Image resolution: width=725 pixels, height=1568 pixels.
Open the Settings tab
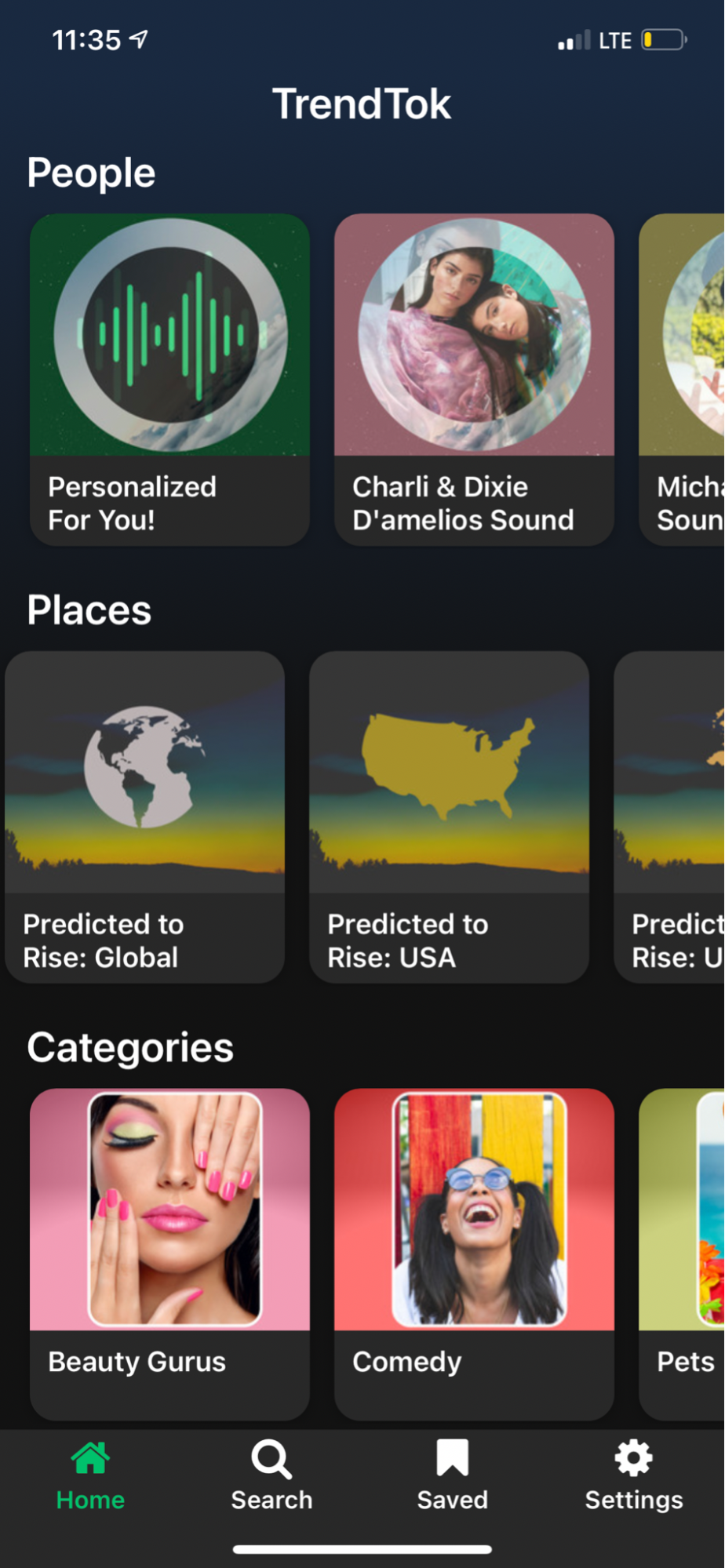[634, 1475]
